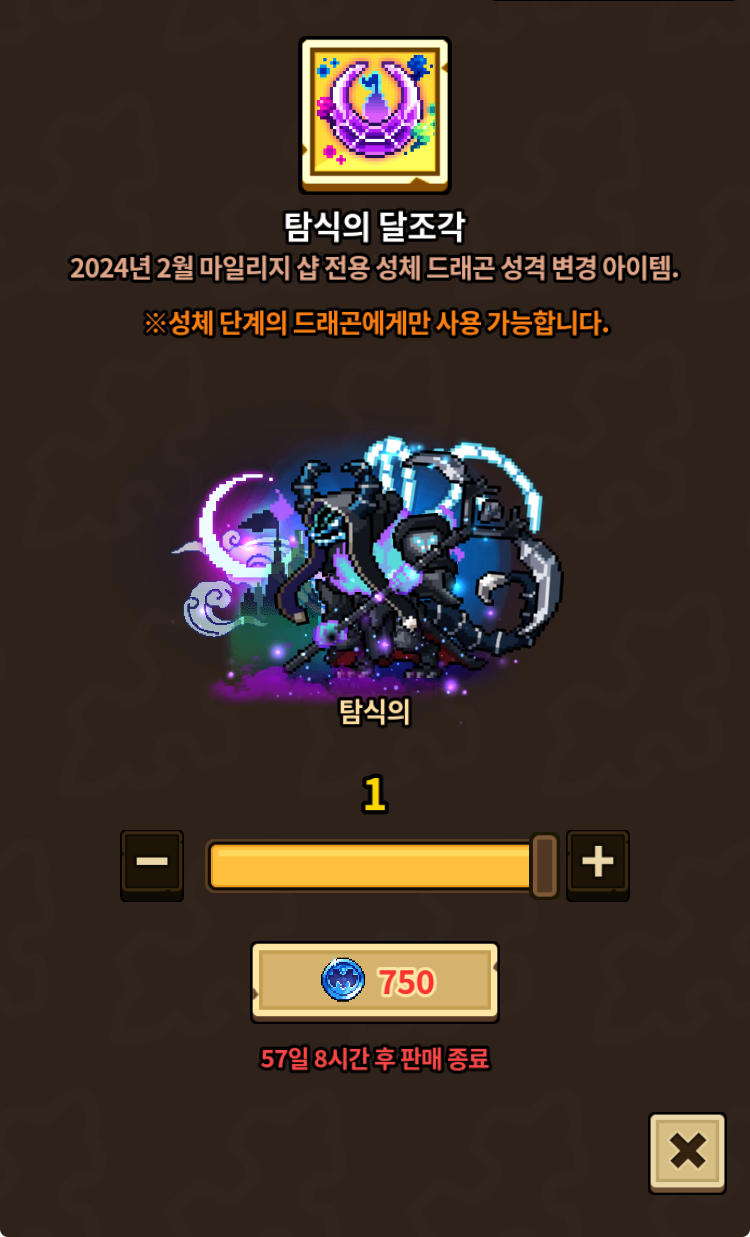Increase quantity with the plus button
Viewport: 750px width, 1237px height.
pos(598,864)
